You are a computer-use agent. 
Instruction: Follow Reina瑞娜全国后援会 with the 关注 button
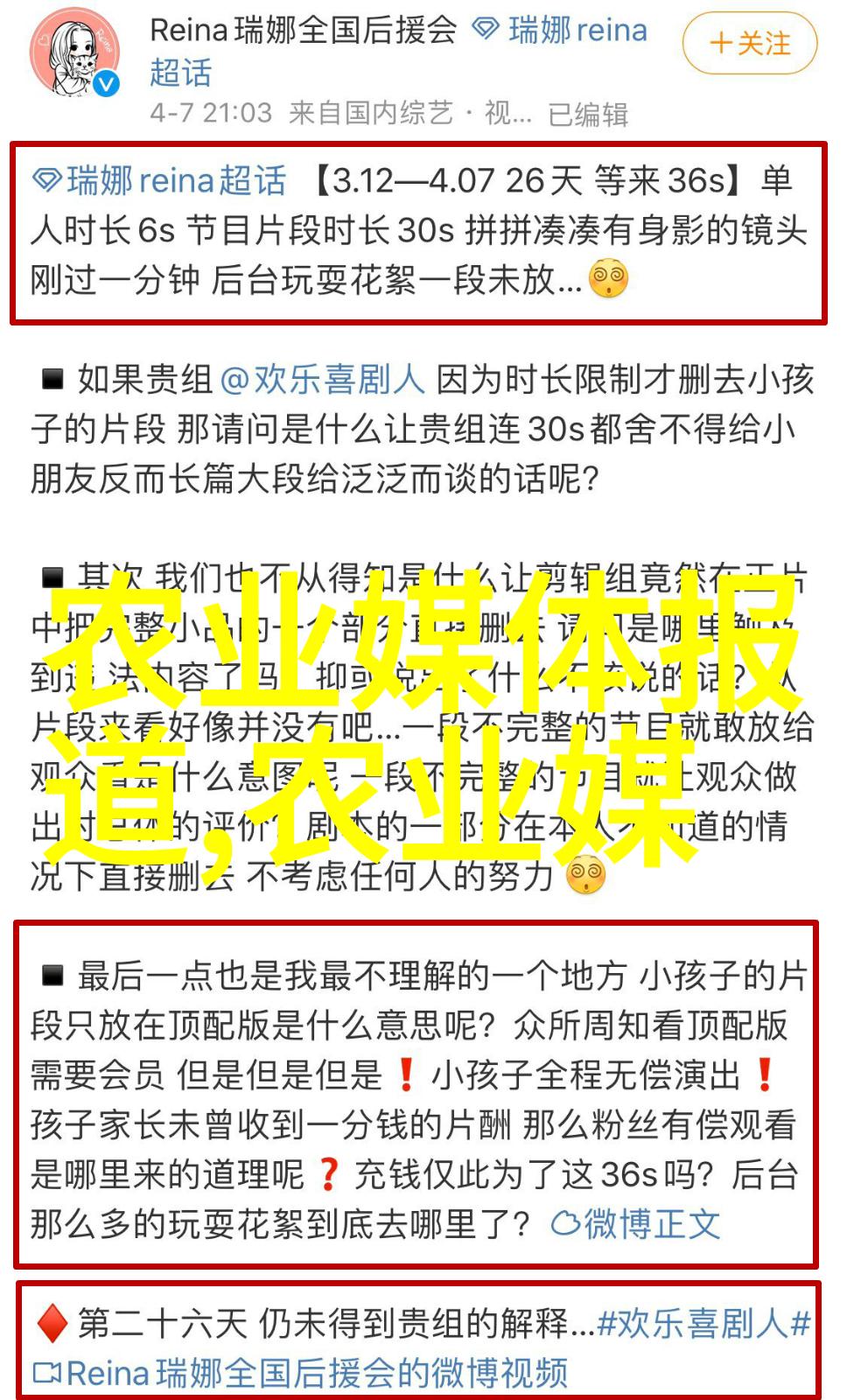coord(750,44)
